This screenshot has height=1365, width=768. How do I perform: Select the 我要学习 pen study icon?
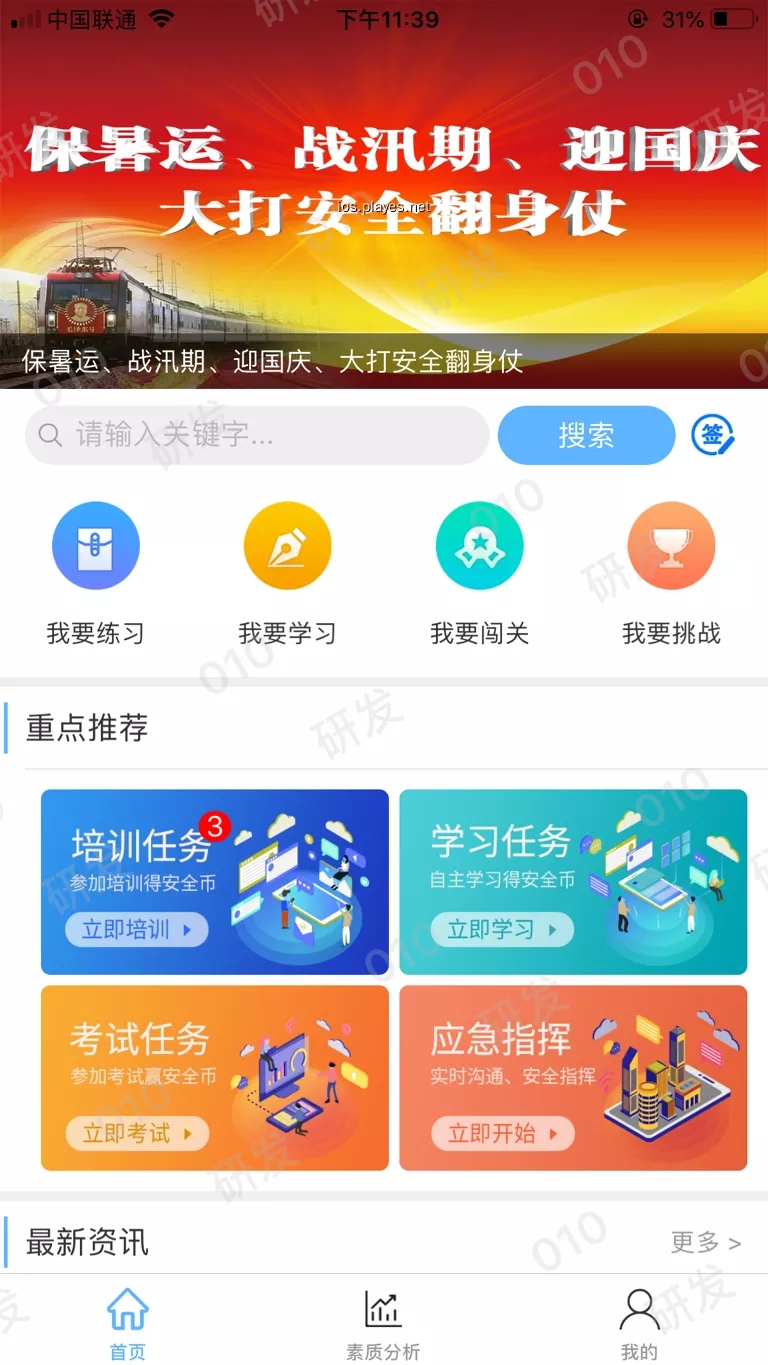(x=287, y=545)
